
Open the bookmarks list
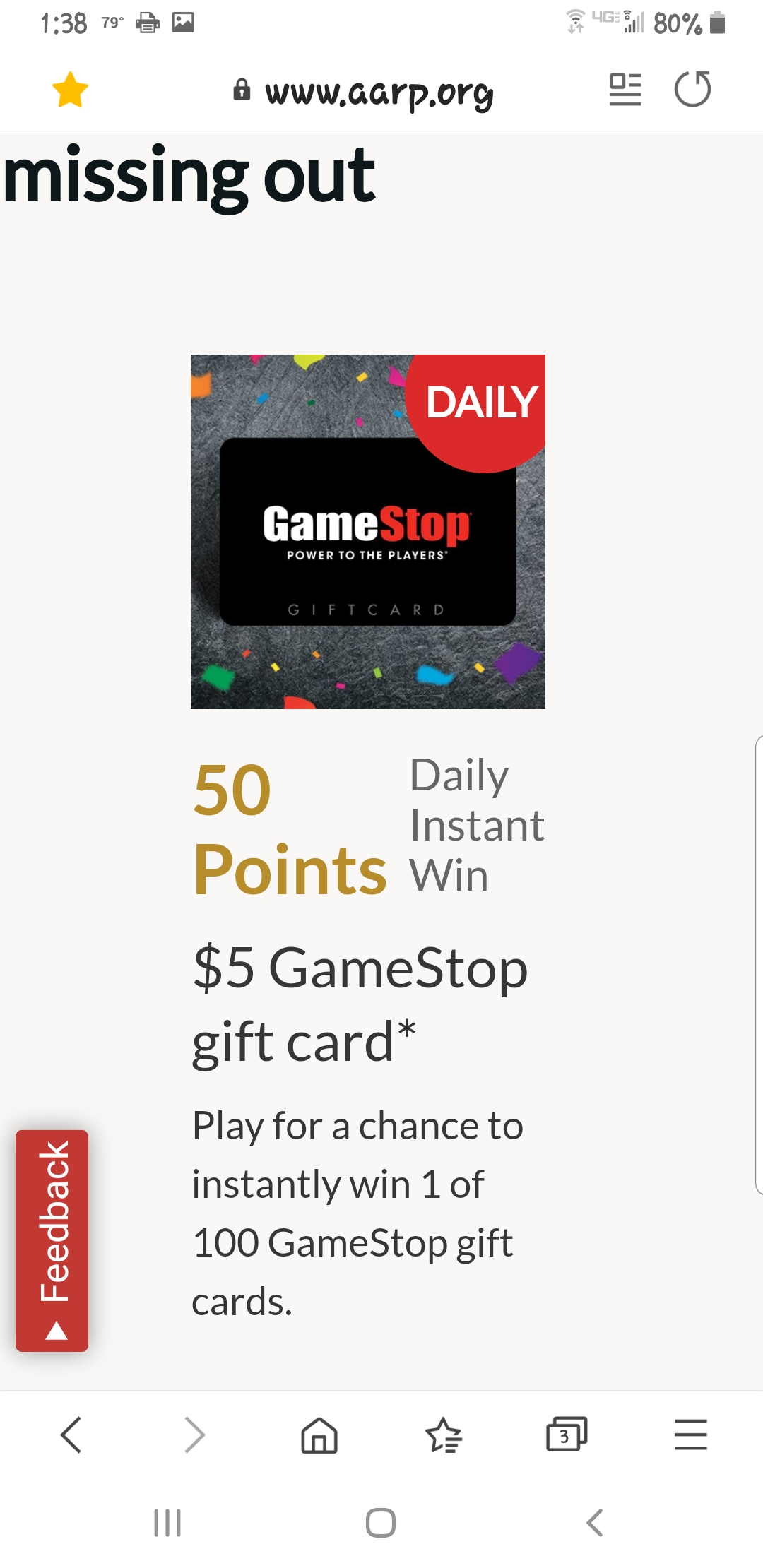443,1435
